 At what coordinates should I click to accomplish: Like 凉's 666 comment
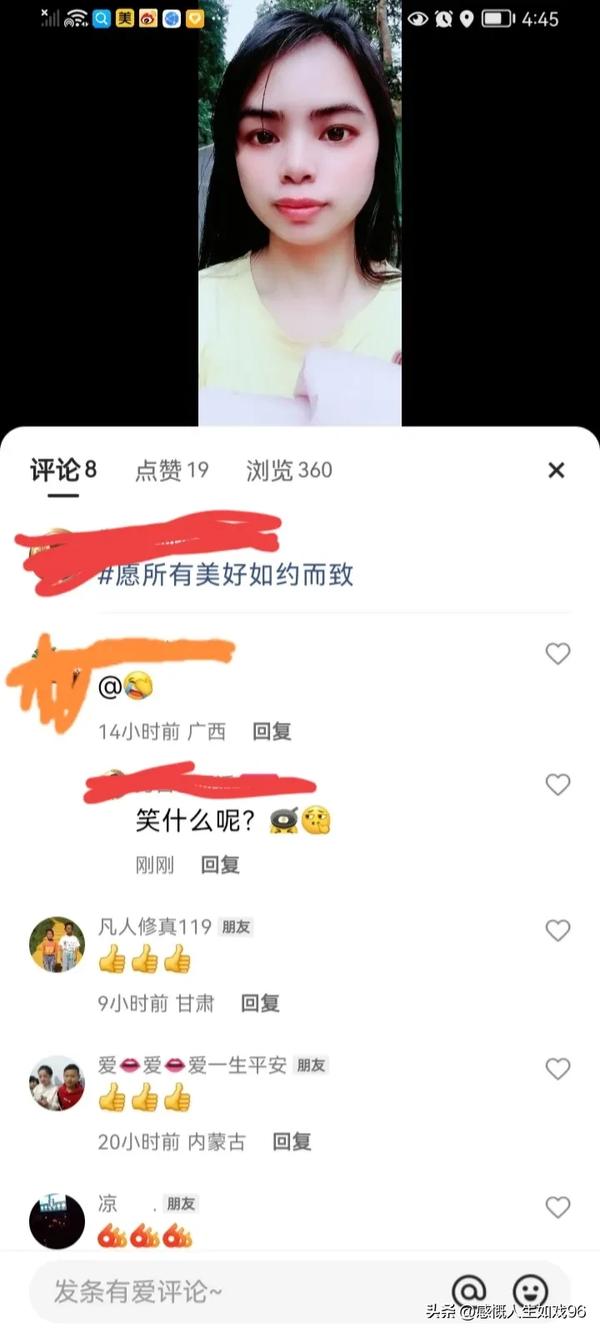[557, 1207]
